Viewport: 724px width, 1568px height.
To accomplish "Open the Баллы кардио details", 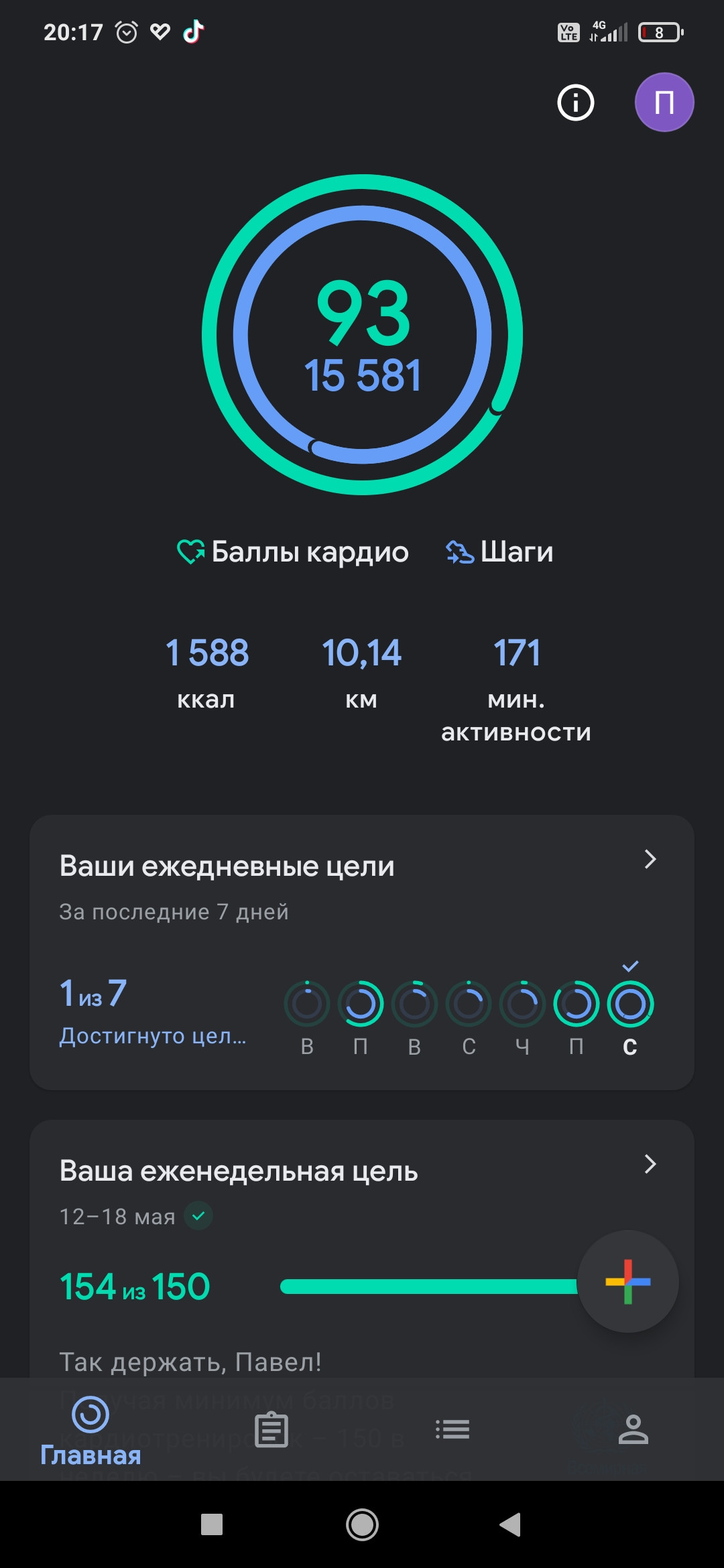I will click(293, 552).
